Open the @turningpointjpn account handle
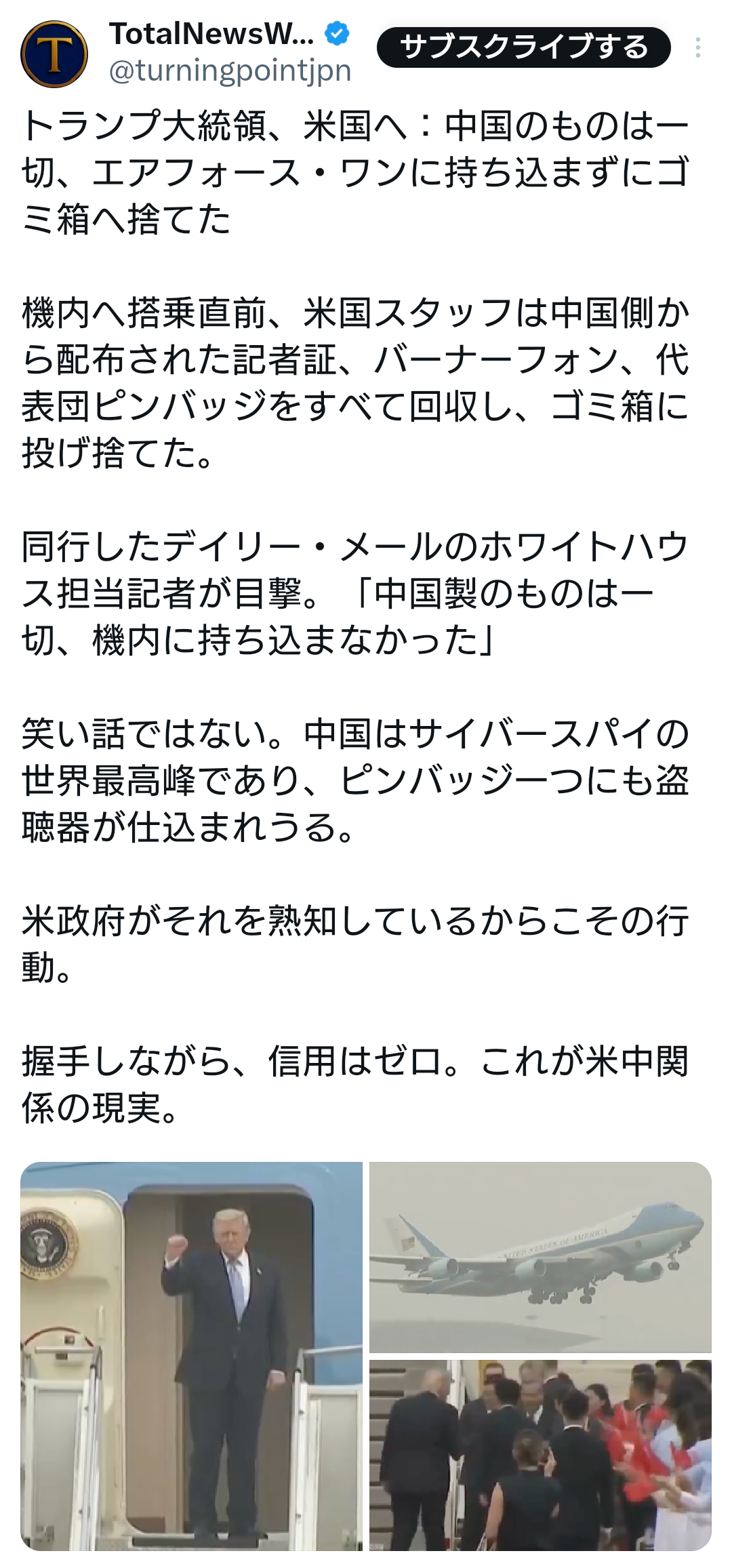This screenshot has width=732, height=1568. (230, 71)
